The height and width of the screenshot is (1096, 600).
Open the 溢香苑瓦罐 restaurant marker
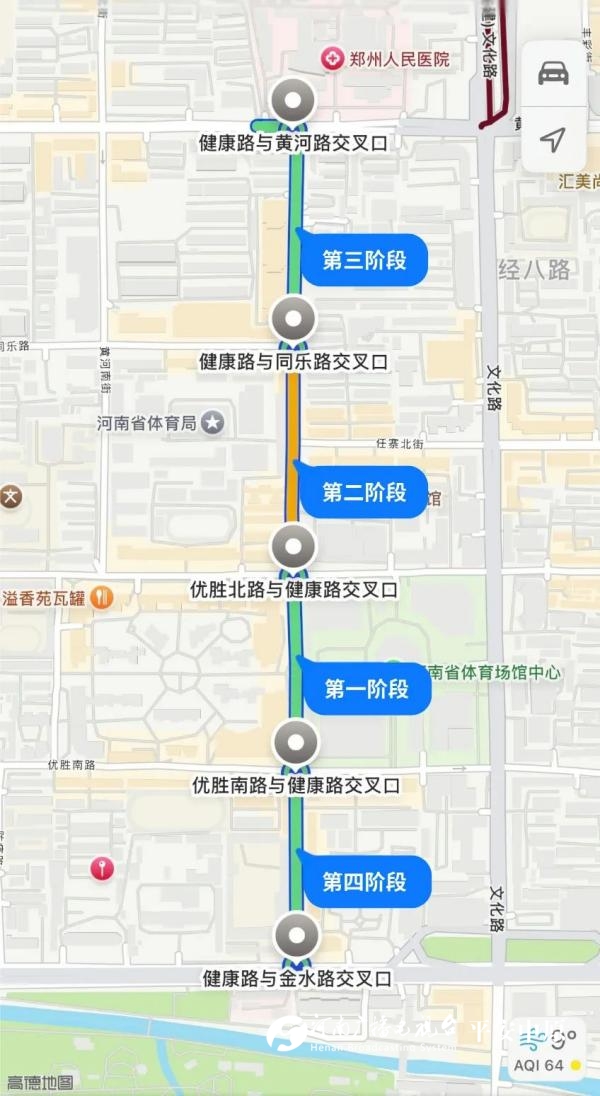point(101,598)
